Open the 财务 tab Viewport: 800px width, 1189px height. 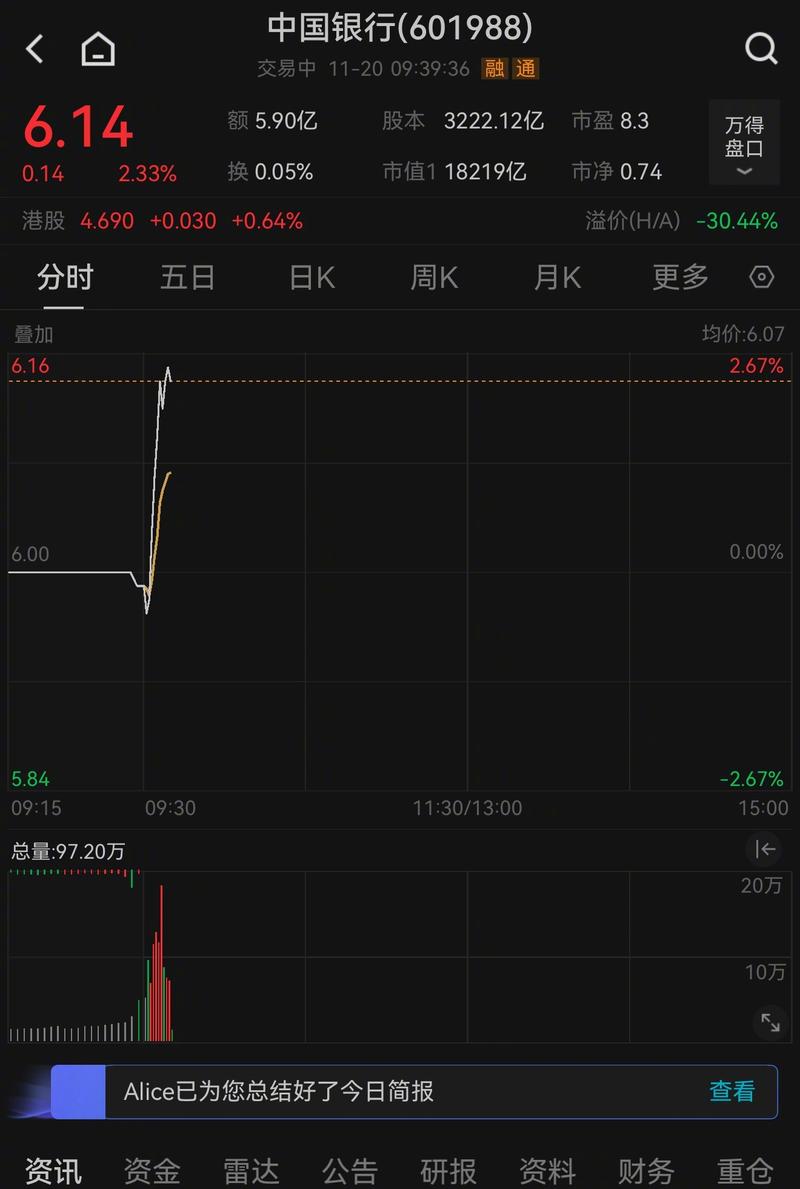click(646, 1170)
